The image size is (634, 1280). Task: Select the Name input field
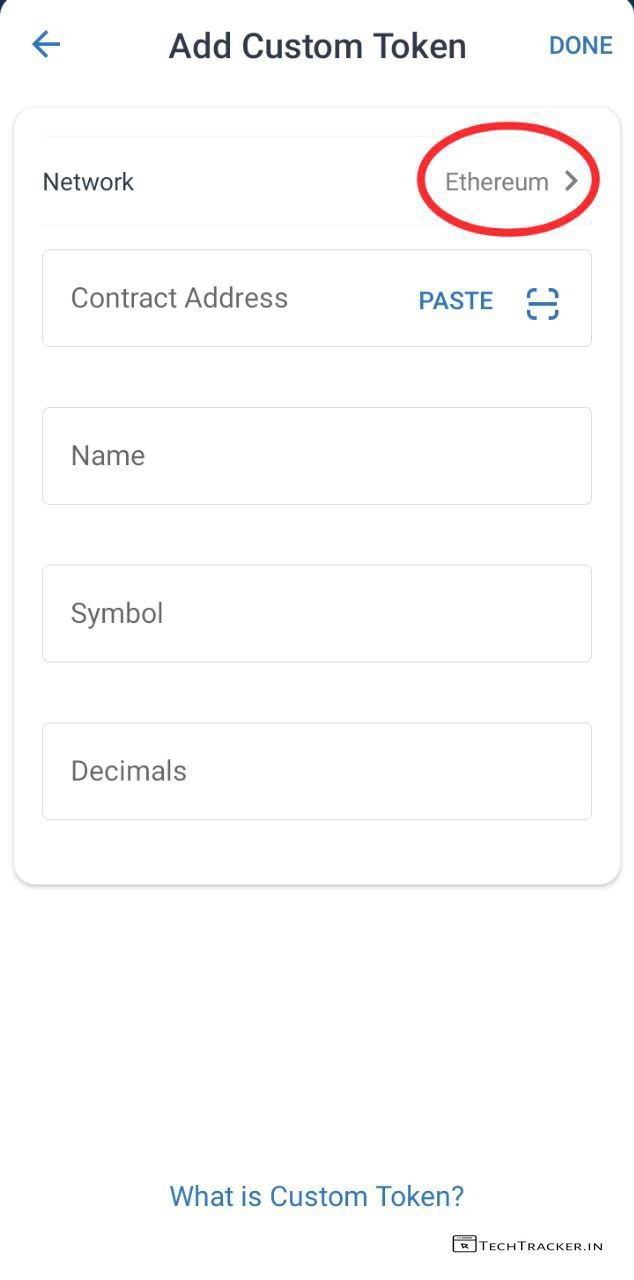click(x=316, y=456)
